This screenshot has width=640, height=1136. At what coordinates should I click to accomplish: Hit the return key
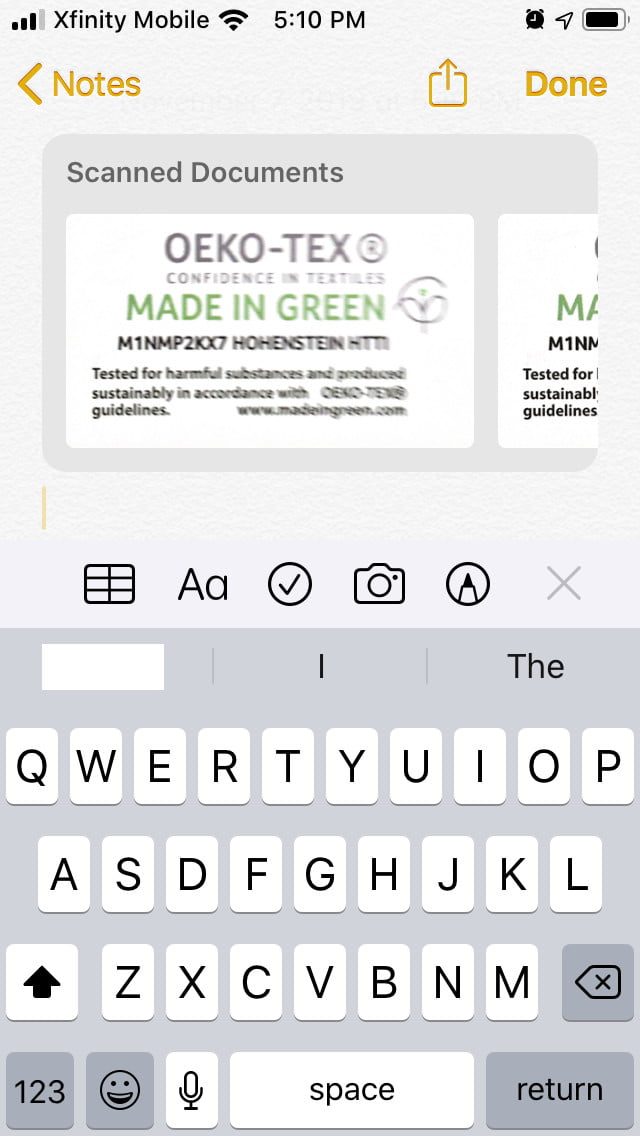pyautogui.click(x=559, y=1089)
